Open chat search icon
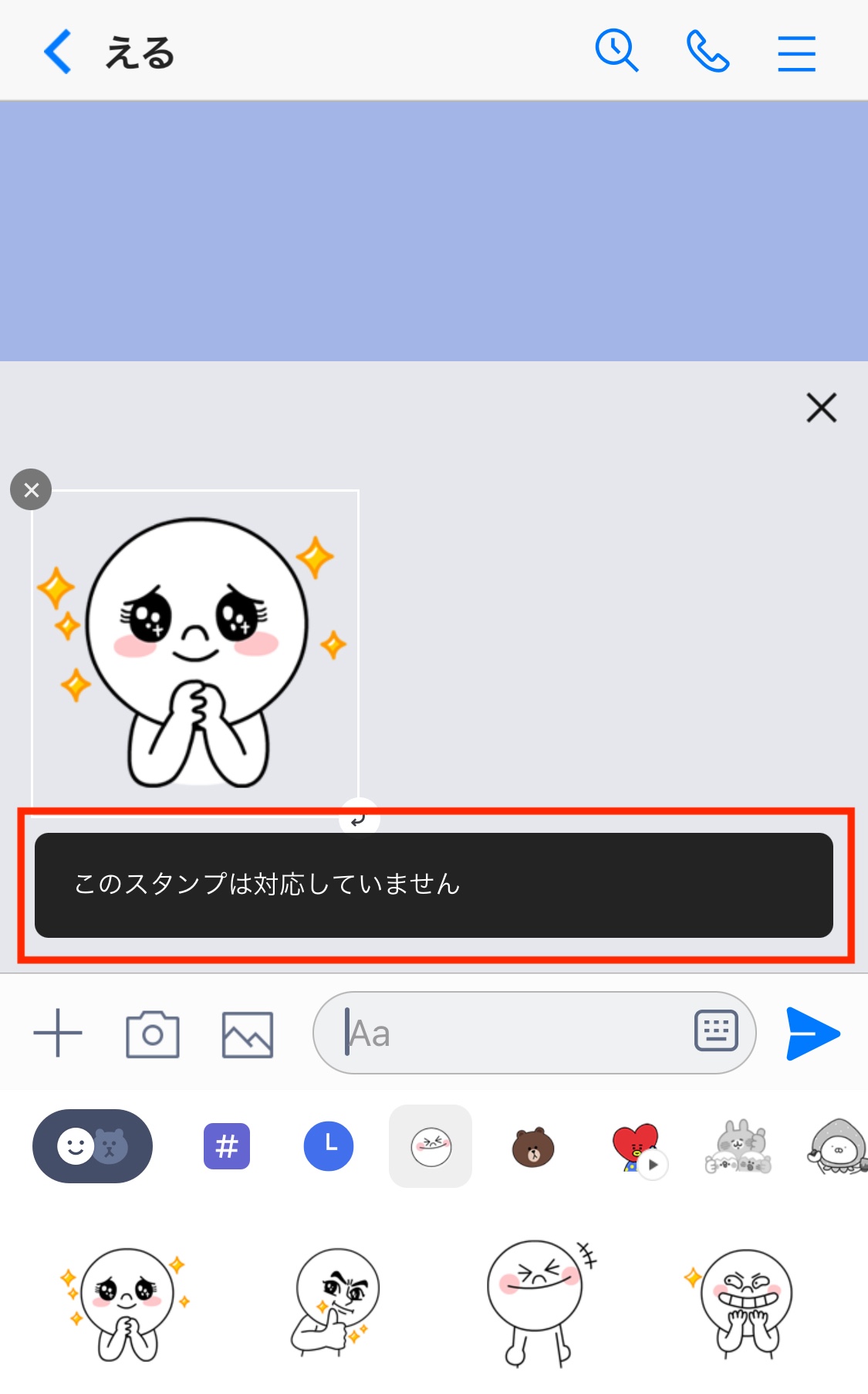 click(616, 51)
